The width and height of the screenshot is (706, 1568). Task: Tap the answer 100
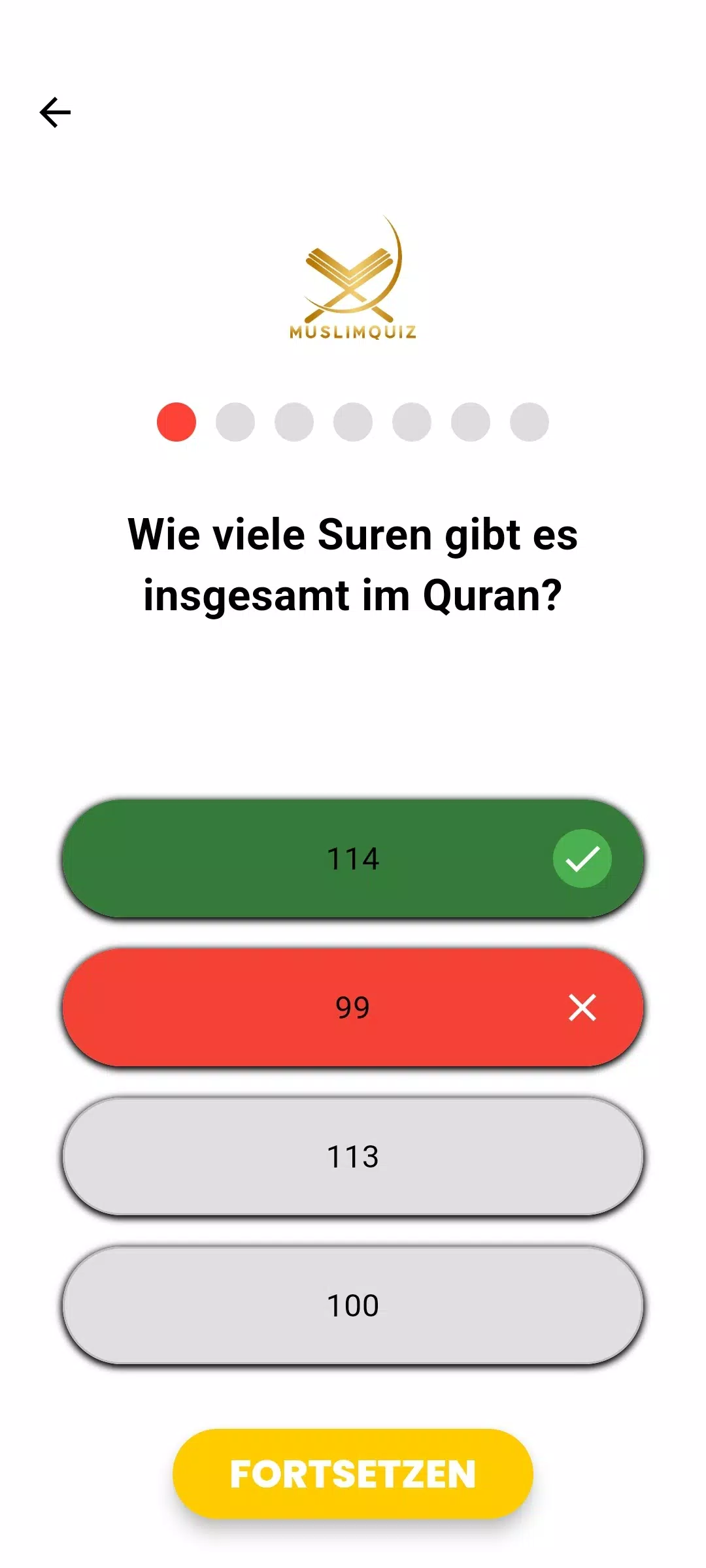coord(353,1305)
